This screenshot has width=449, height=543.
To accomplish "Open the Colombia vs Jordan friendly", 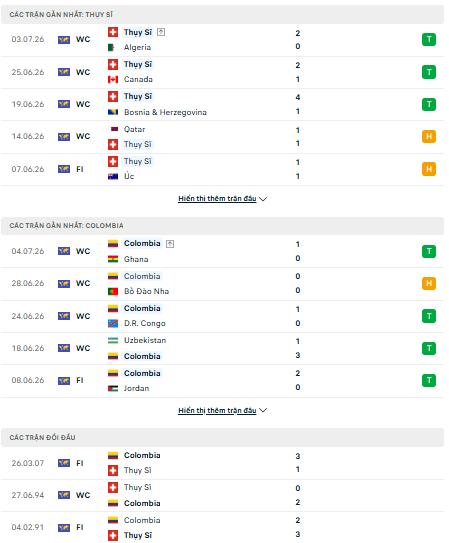I will coord(222,380).
